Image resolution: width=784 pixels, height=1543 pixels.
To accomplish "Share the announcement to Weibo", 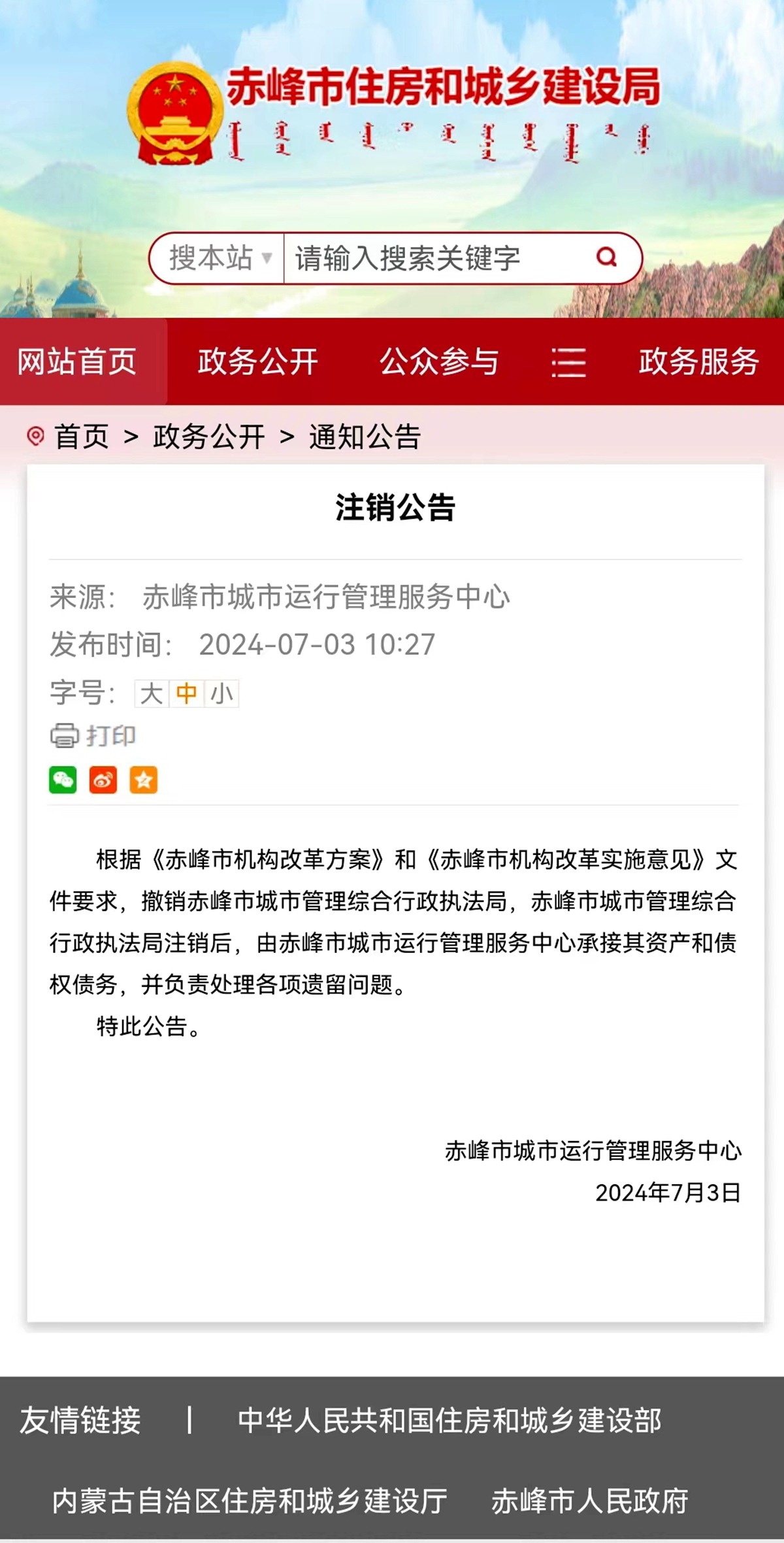I will point(103,780).
